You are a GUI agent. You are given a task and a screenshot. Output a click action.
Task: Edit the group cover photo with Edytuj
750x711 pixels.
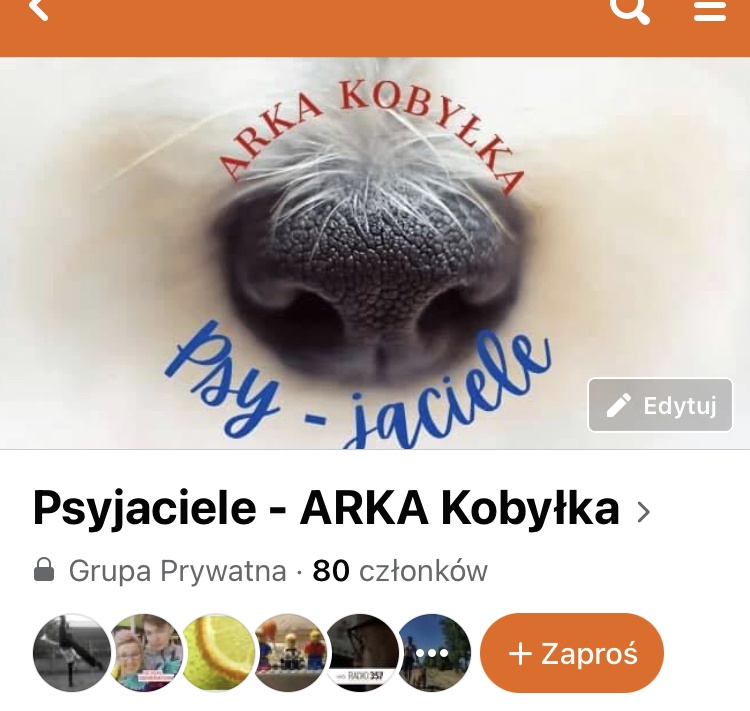pos(660,405)
